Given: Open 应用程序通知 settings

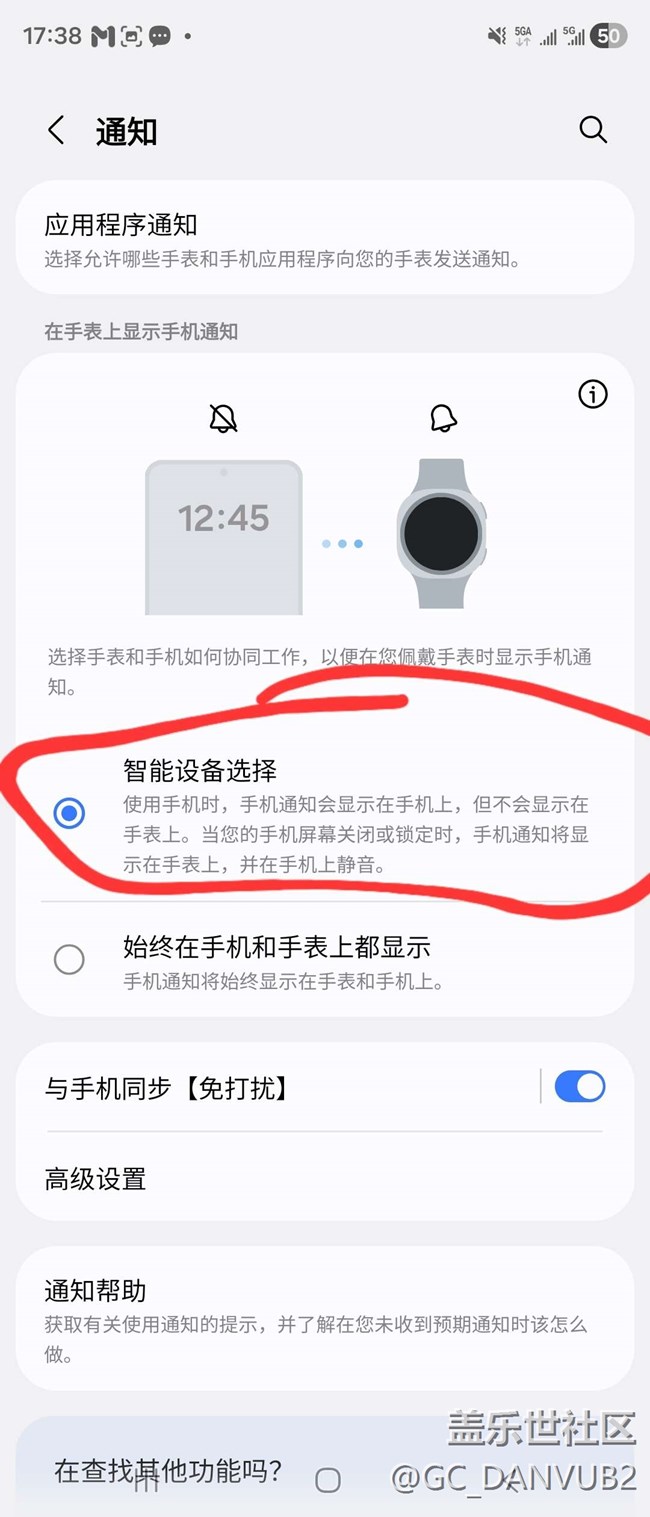Looking at the screenshot, I should tap(324, 240).
